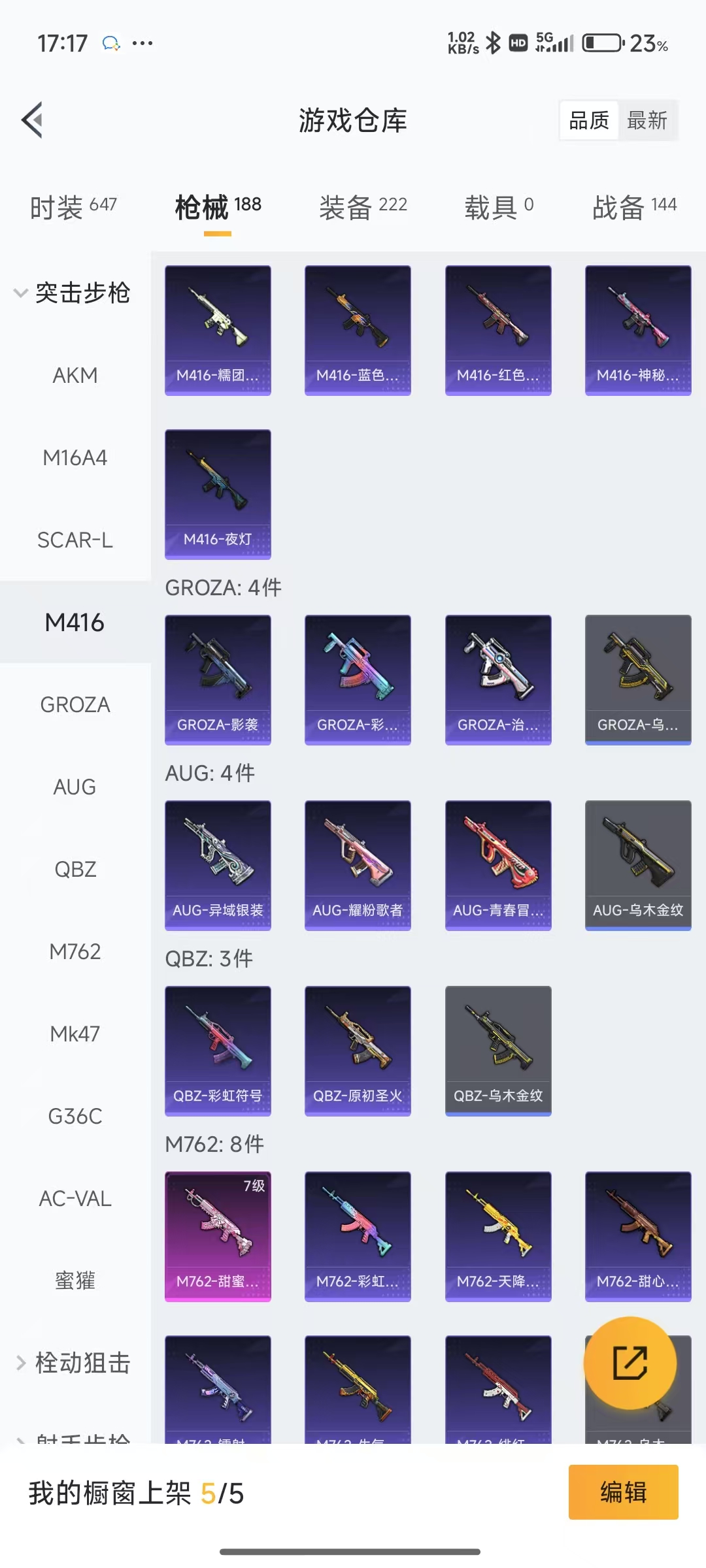View the GROZA-影袭 skin
The width and height of the screenshot is (706, 1568).
point(218,679)
